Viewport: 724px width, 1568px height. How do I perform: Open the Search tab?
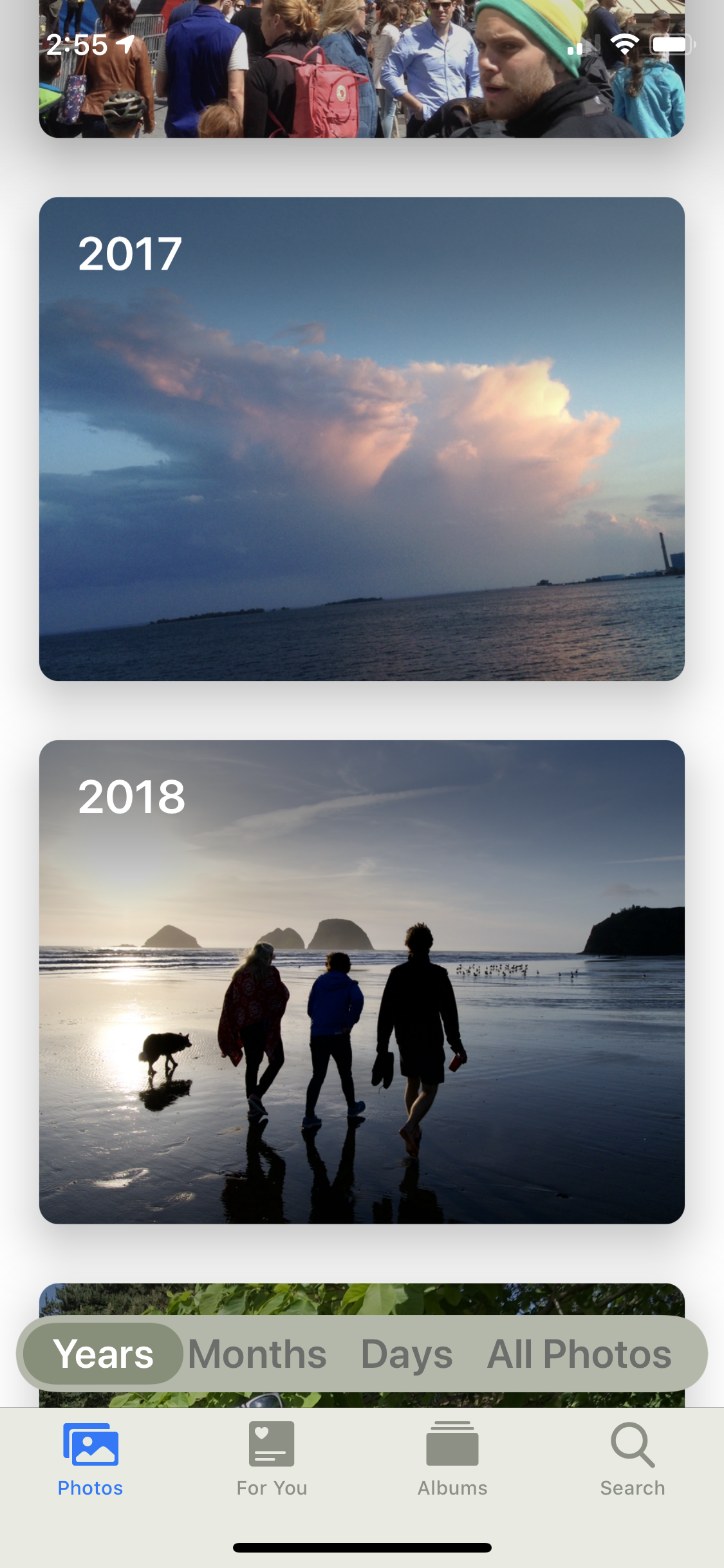pos(633,1459)
